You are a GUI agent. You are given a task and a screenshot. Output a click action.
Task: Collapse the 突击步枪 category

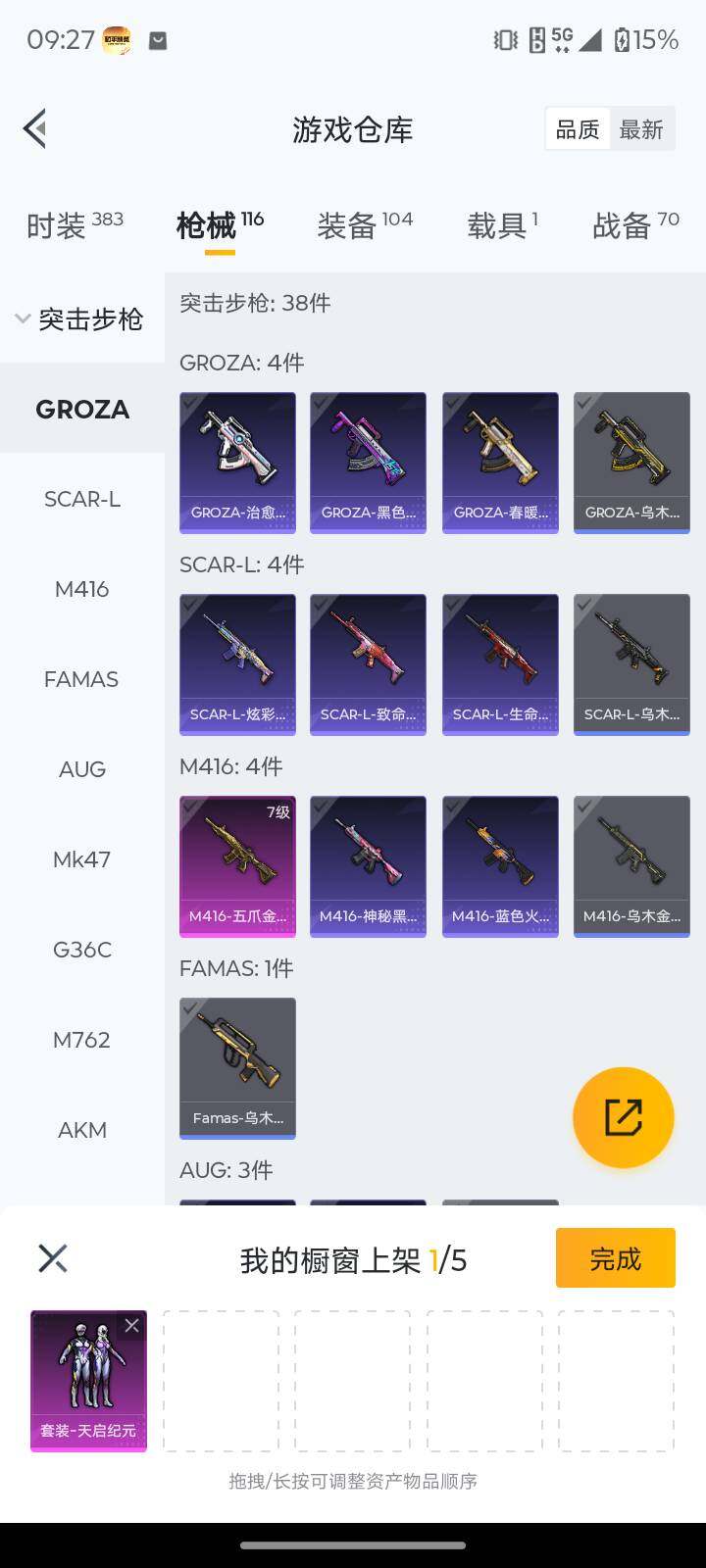point(80,318)
